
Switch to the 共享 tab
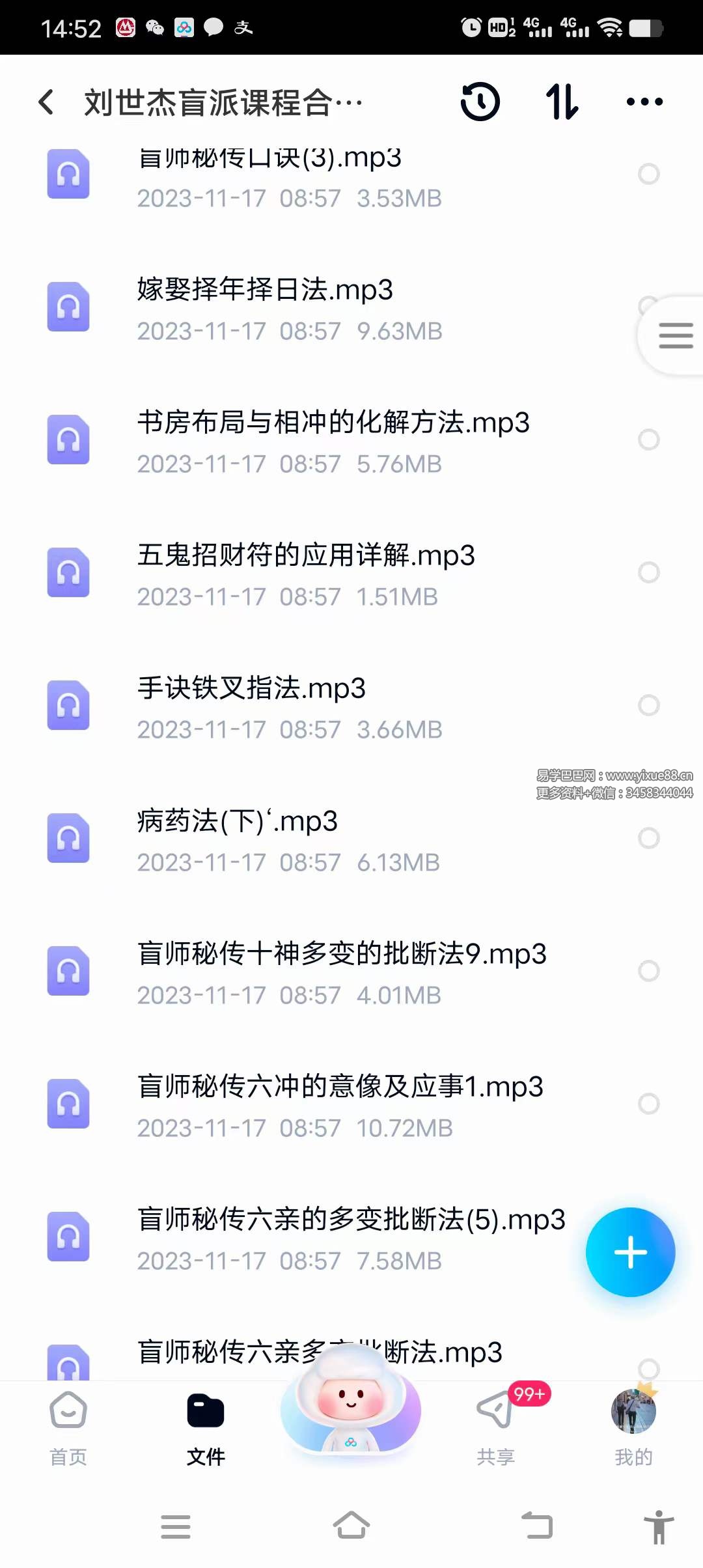pyautogui.click(x=496, y=1428)
